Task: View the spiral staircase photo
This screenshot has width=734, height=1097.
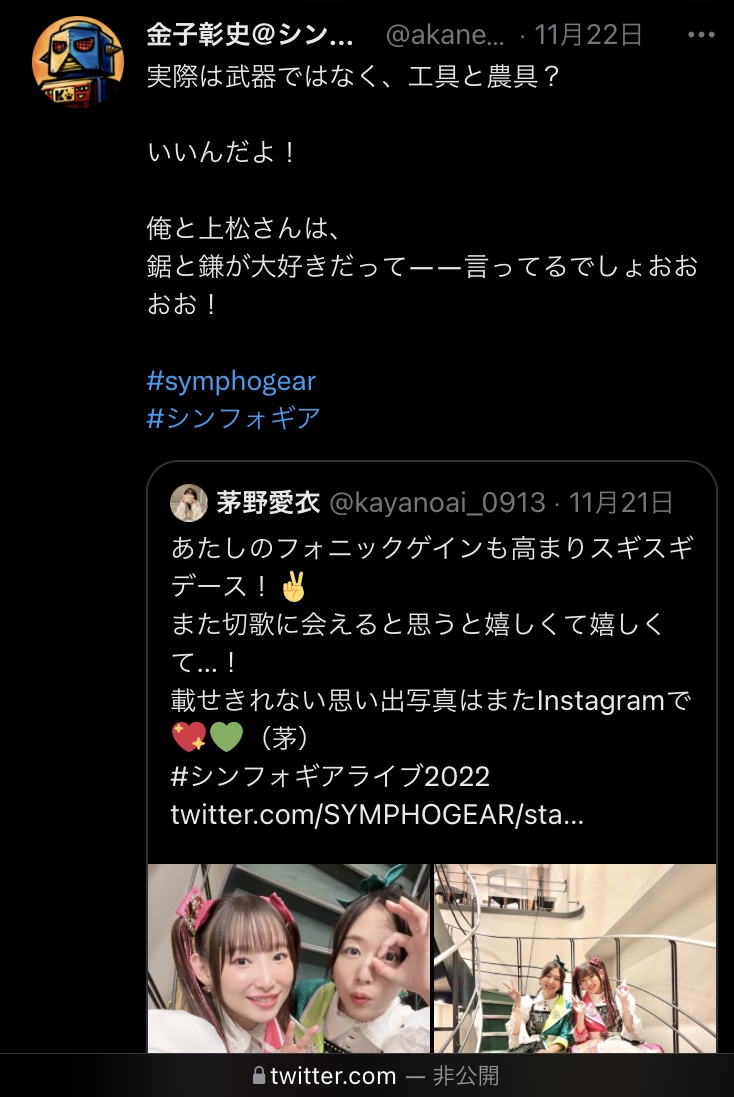Action: click(575, 958)
